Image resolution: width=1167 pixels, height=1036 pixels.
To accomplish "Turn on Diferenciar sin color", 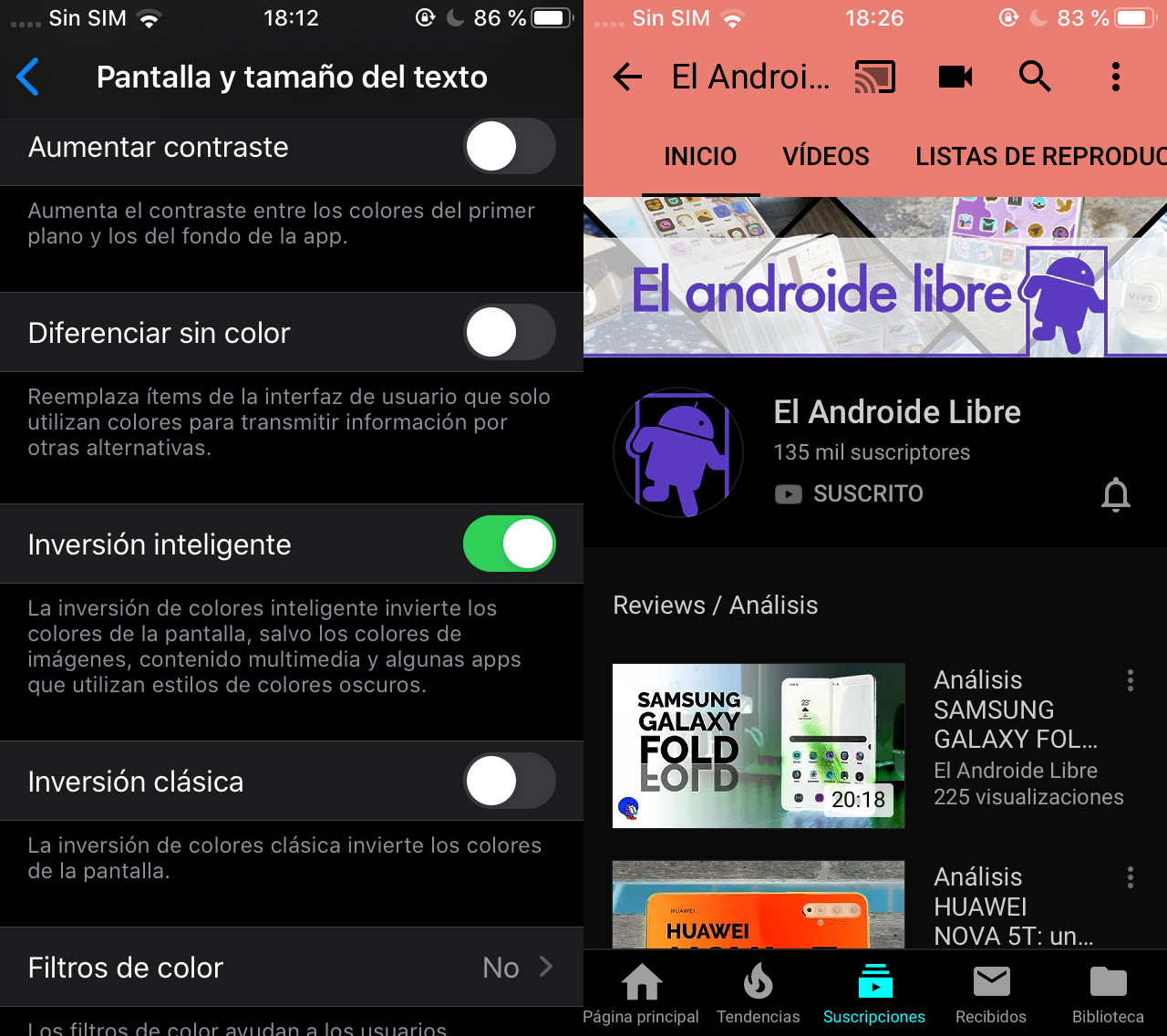I will click(510, 333).
